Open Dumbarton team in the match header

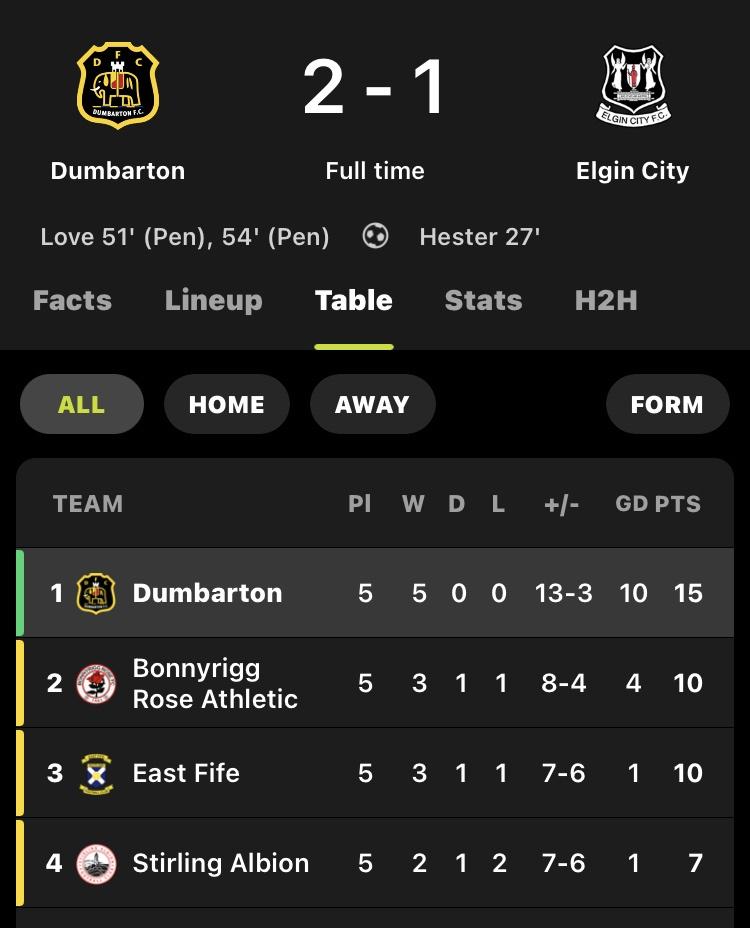[118, 110]
